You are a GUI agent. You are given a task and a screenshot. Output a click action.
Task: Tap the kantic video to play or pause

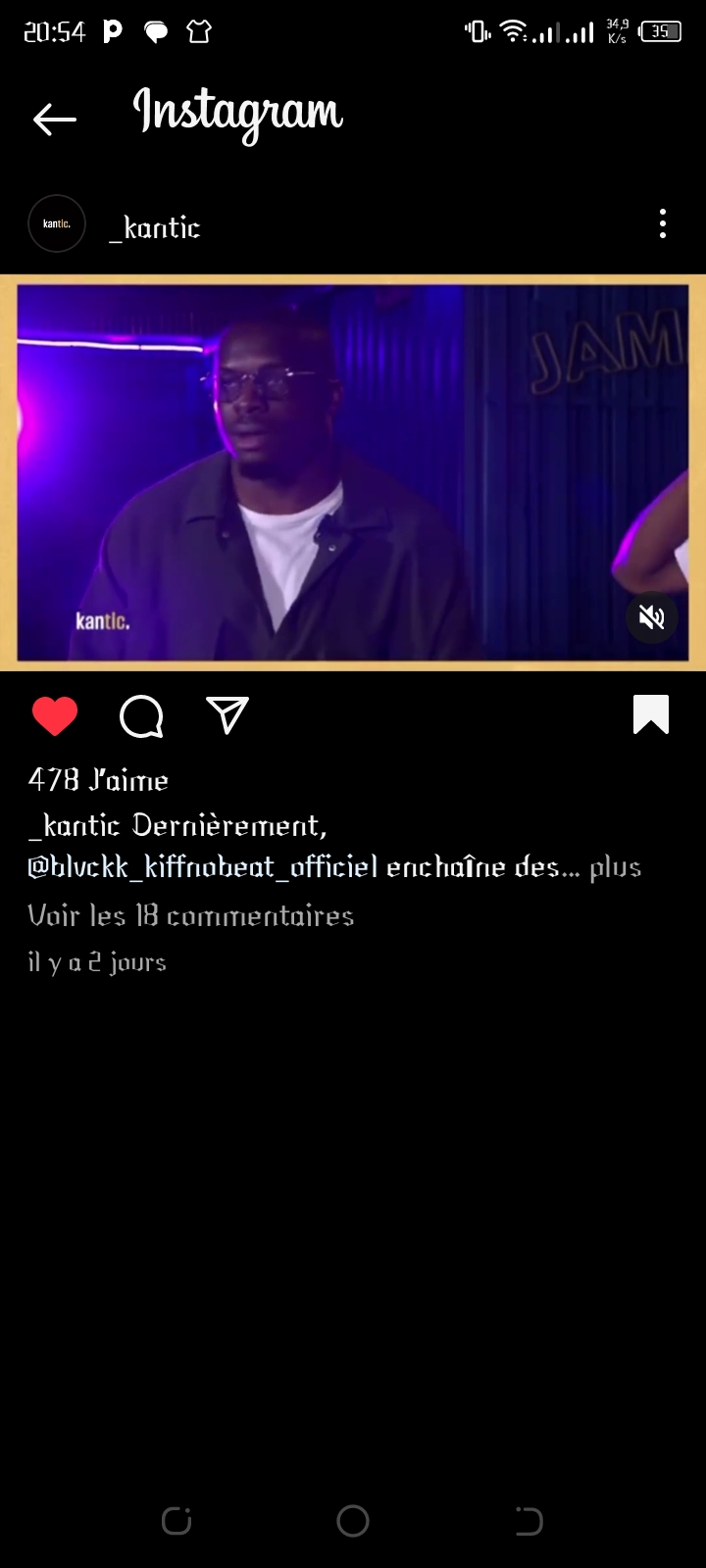pyautogui.click(x=353, y=472)
